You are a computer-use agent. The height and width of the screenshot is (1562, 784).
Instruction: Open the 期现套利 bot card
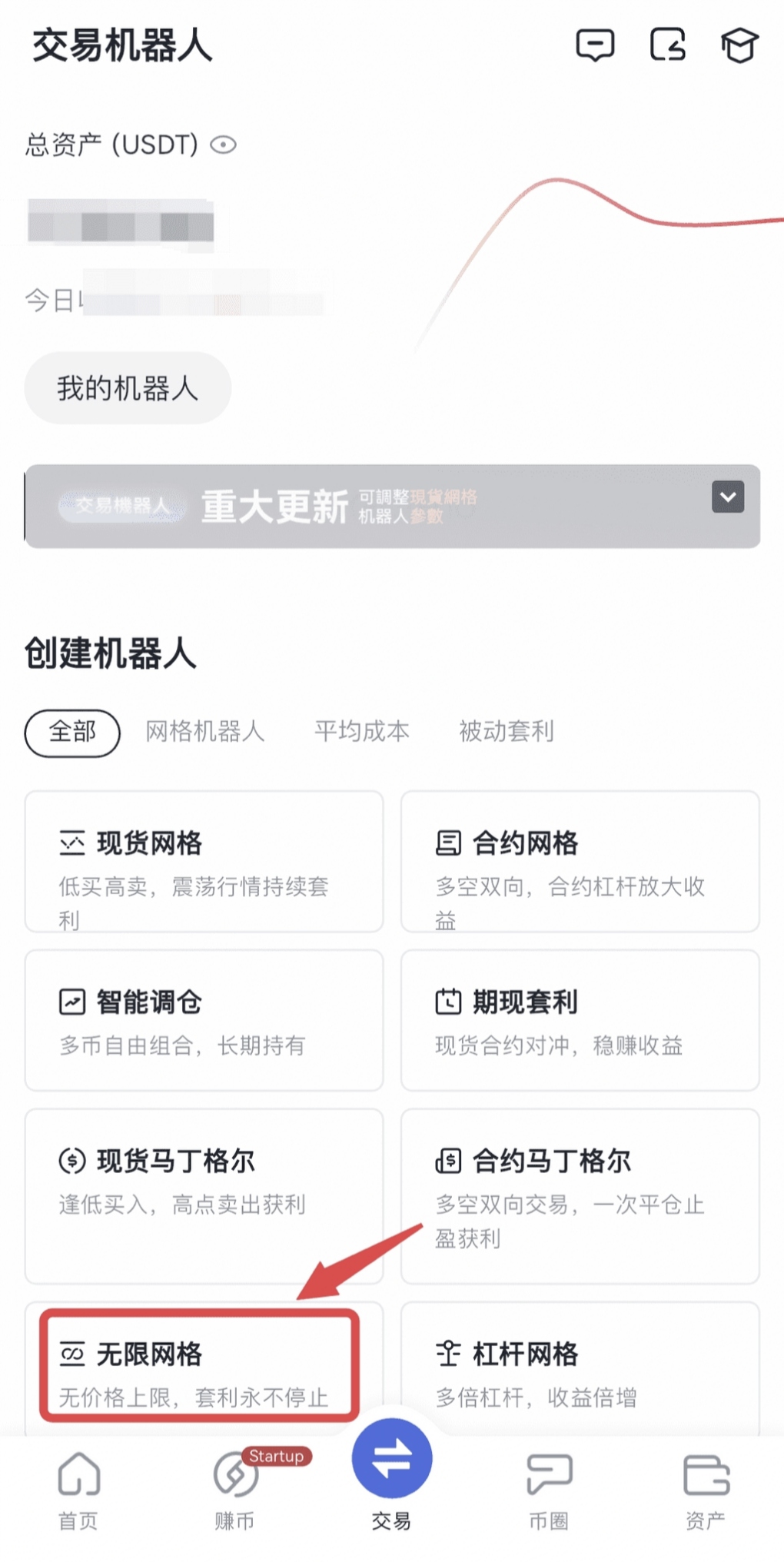580,1020
